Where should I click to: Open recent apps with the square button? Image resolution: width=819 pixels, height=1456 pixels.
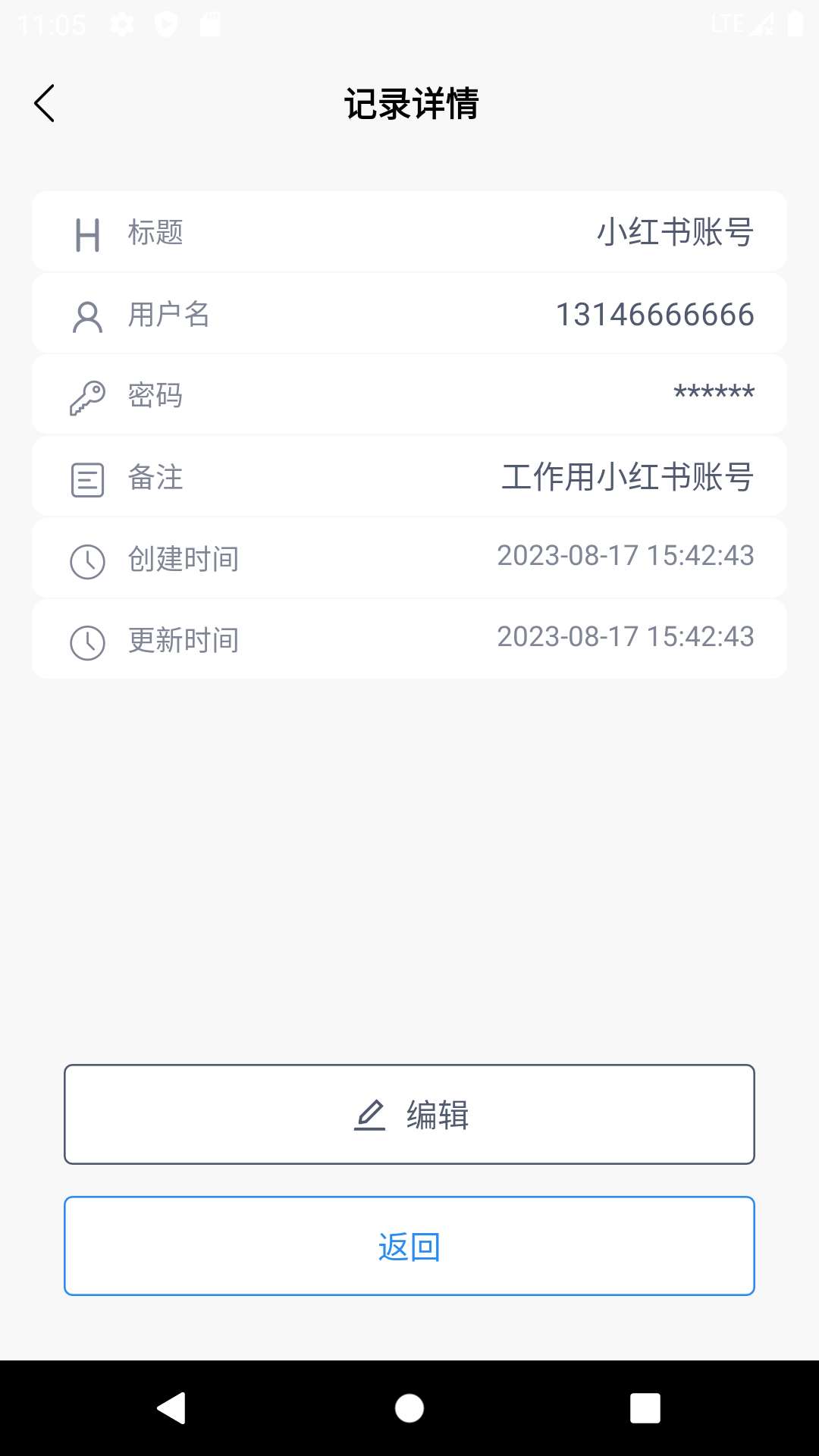pos(645,1409)
